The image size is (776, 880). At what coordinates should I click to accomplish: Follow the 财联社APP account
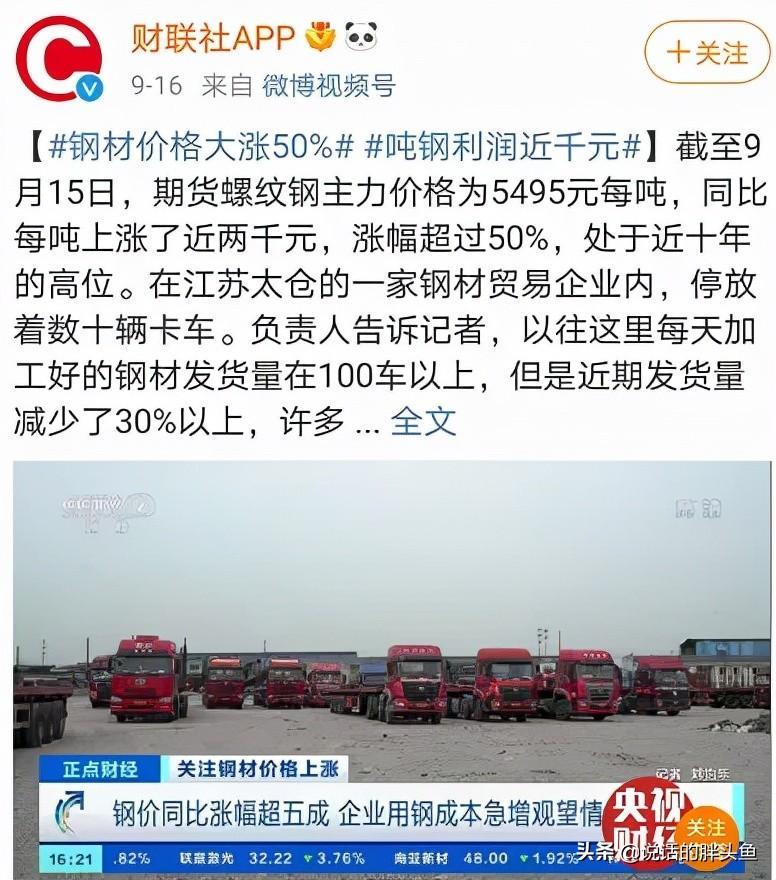coord(707,52)
